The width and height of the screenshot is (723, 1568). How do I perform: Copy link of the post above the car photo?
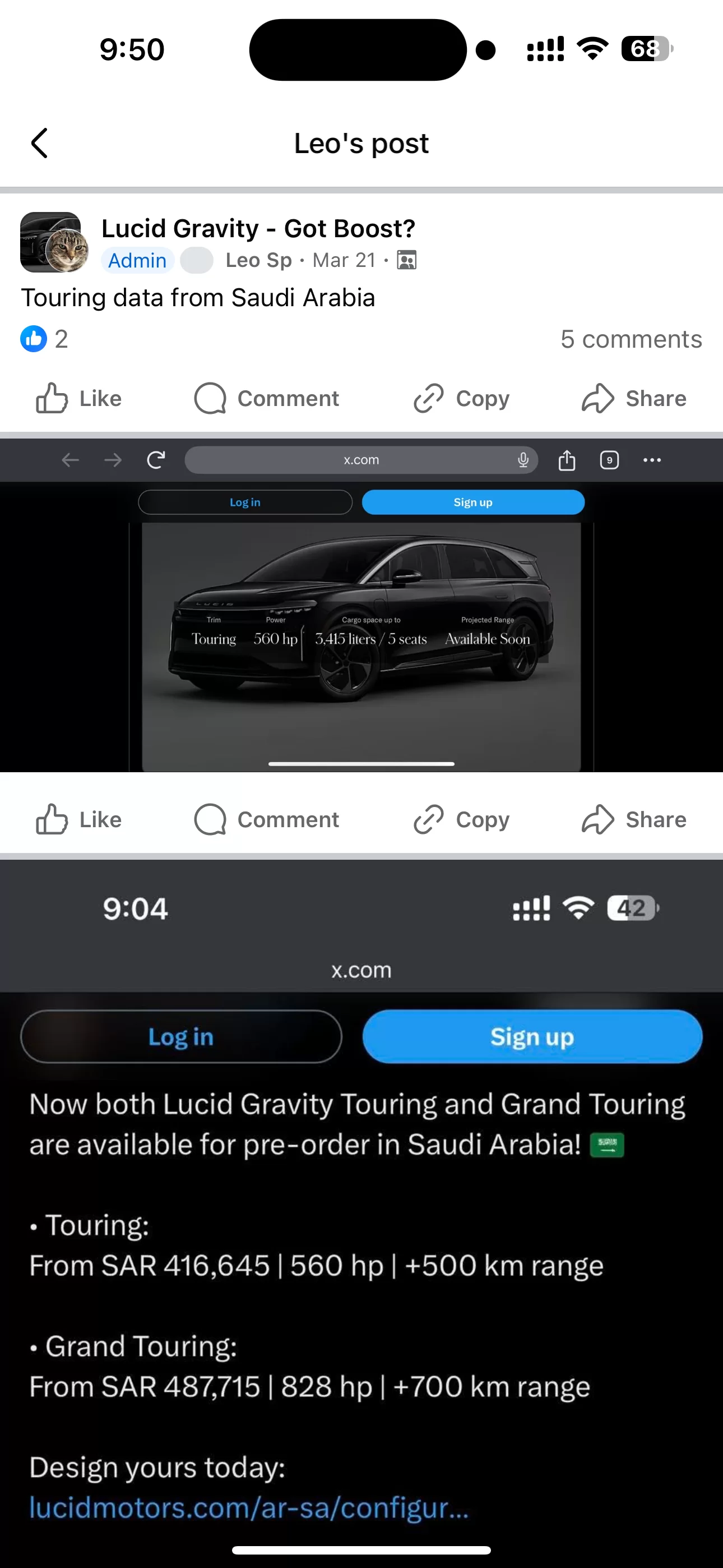[x=461, y=398]
